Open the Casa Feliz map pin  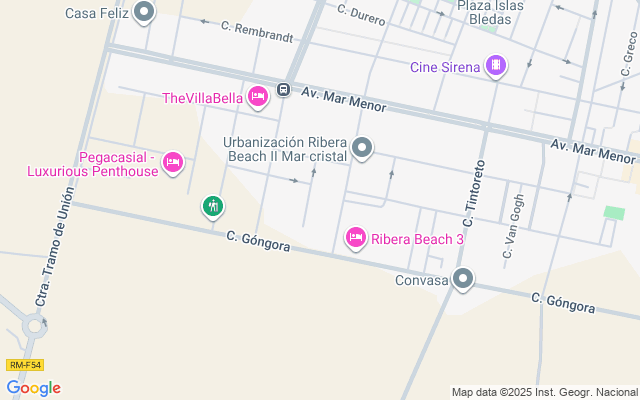tap(144, 13)
